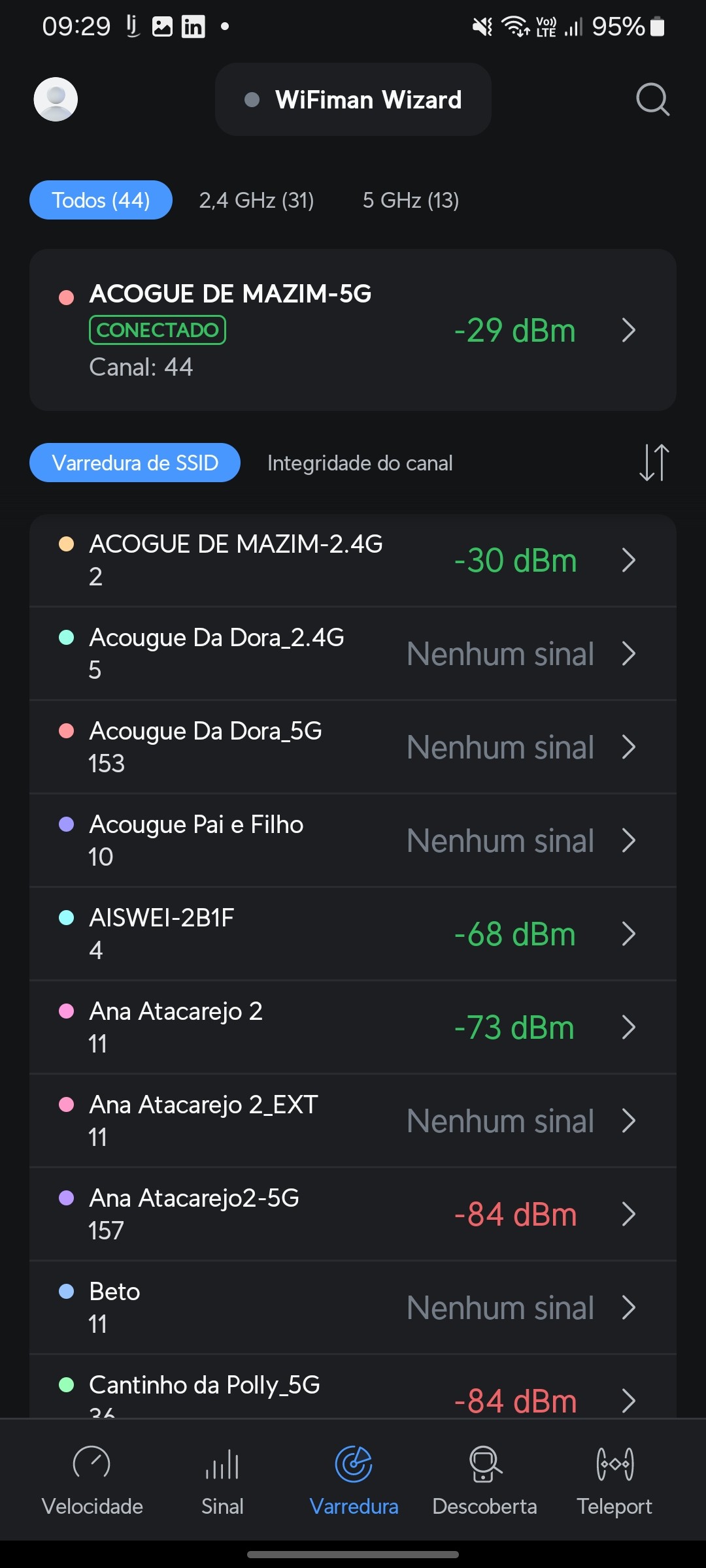Screen dimensions: 706x1568
Task: Show only 5 GHz networks
Action: 411,200
